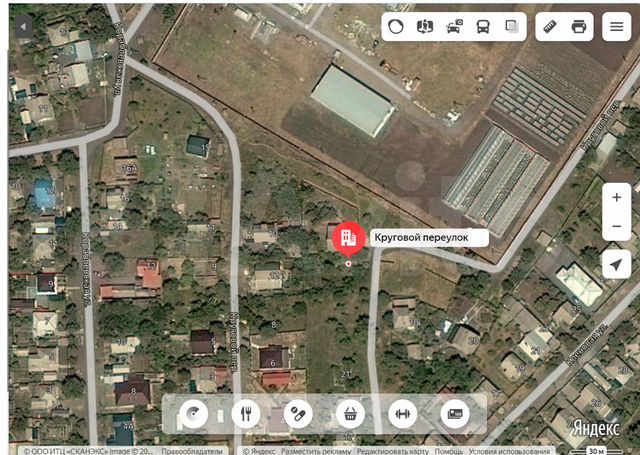The height and width of the screenshot is (455, 640).
Task: Open the hamburger menu
Action: pyautogui.click(x=616, y=27)
